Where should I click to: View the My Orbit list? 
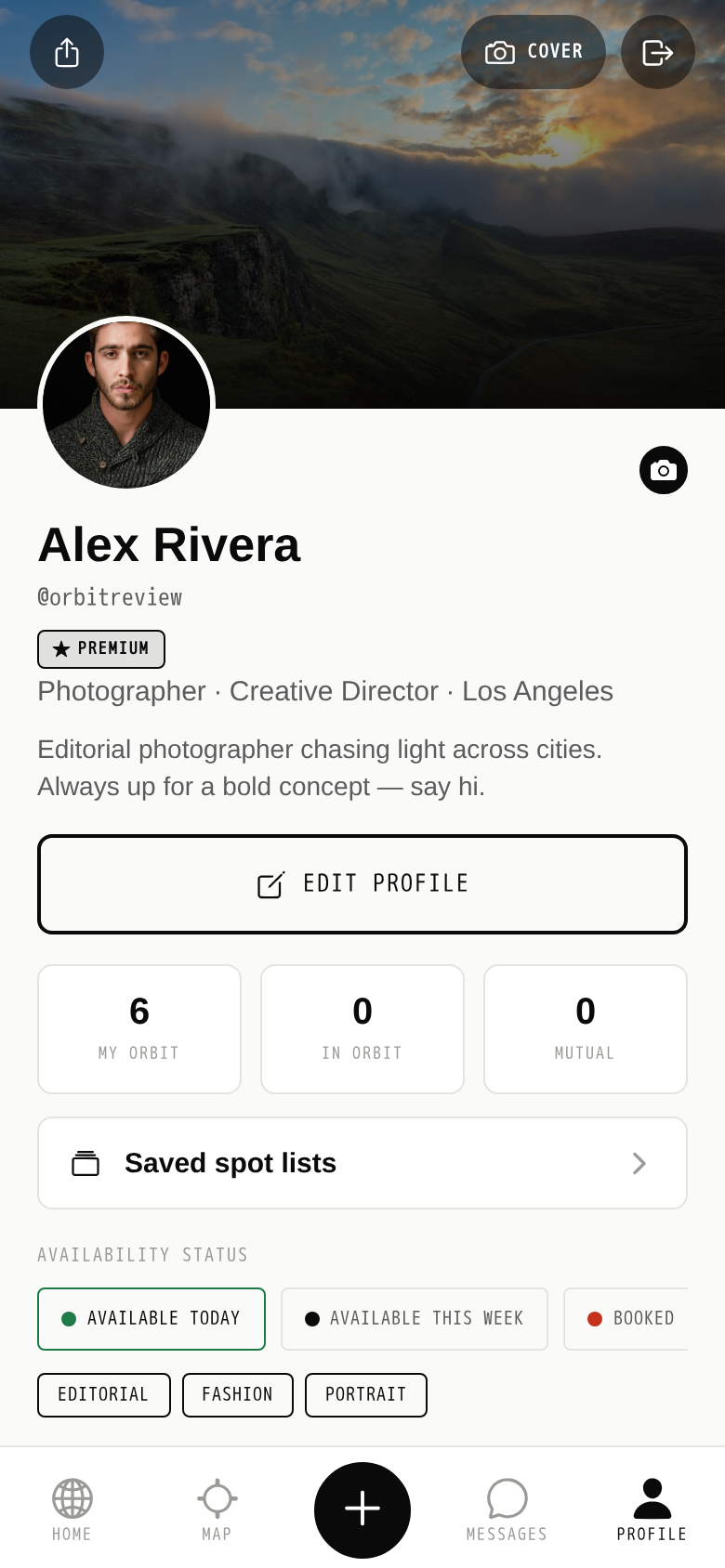(139, 1029)
